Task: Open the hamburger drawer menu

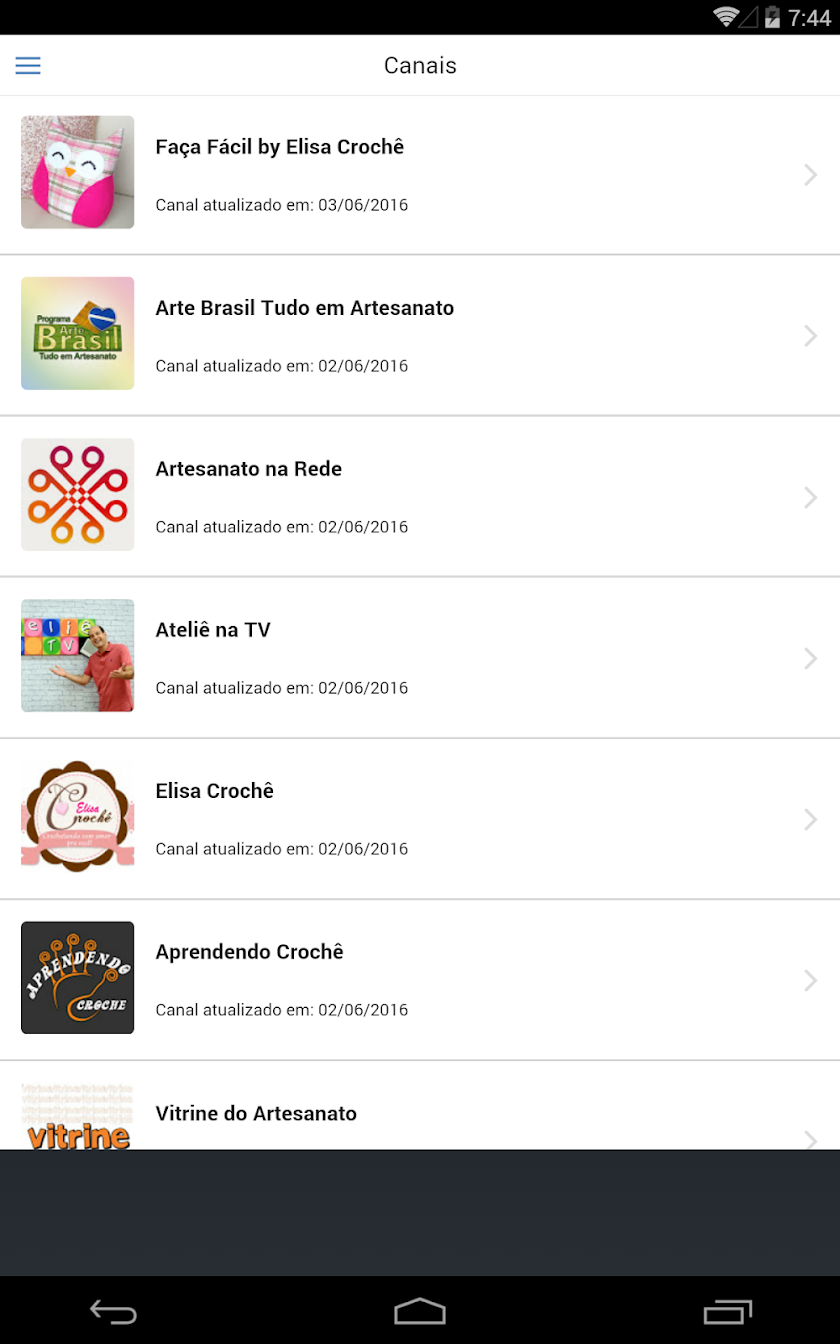Action: tap(28, 66)
